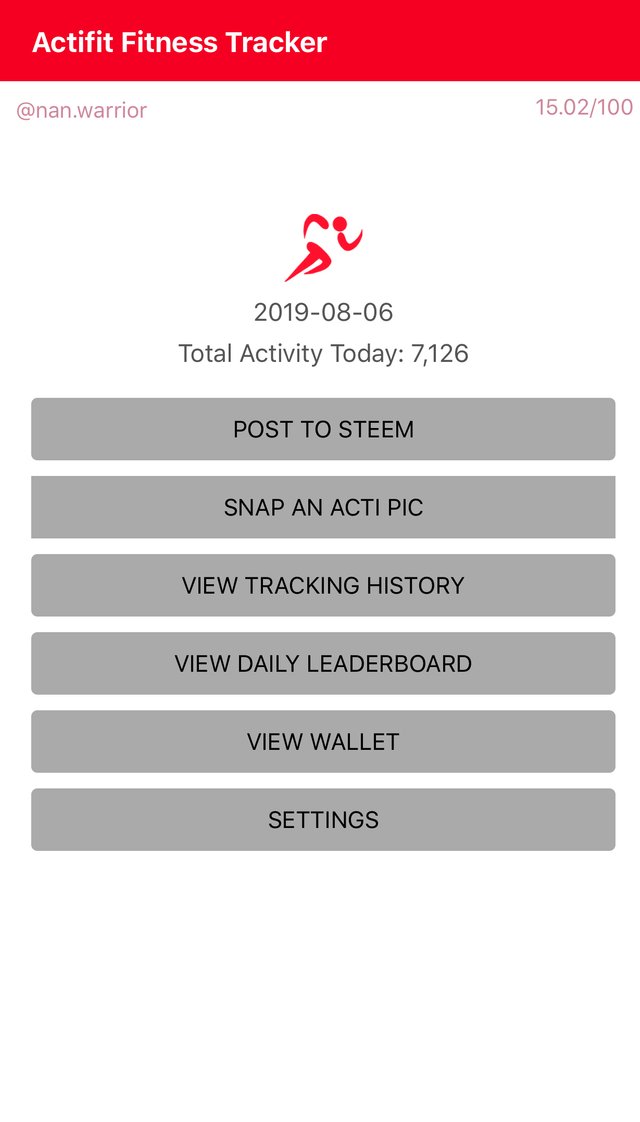Tap the POST TO STEEM button
Viewport: 640px width, 1122px height.
[x=323, y=429]
